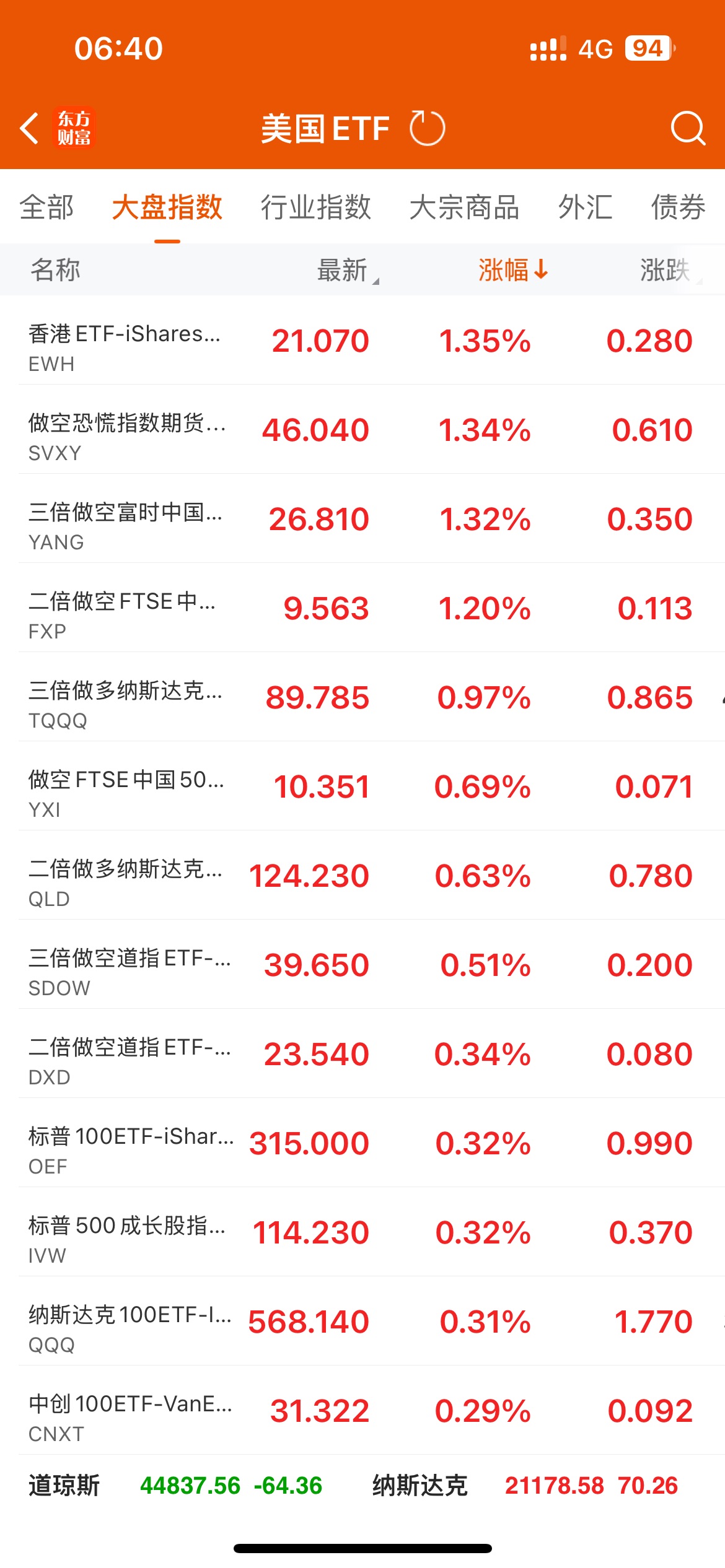Open the 外汇 tab
Viewport: 725px width, 1568px height.
(585, 207)
